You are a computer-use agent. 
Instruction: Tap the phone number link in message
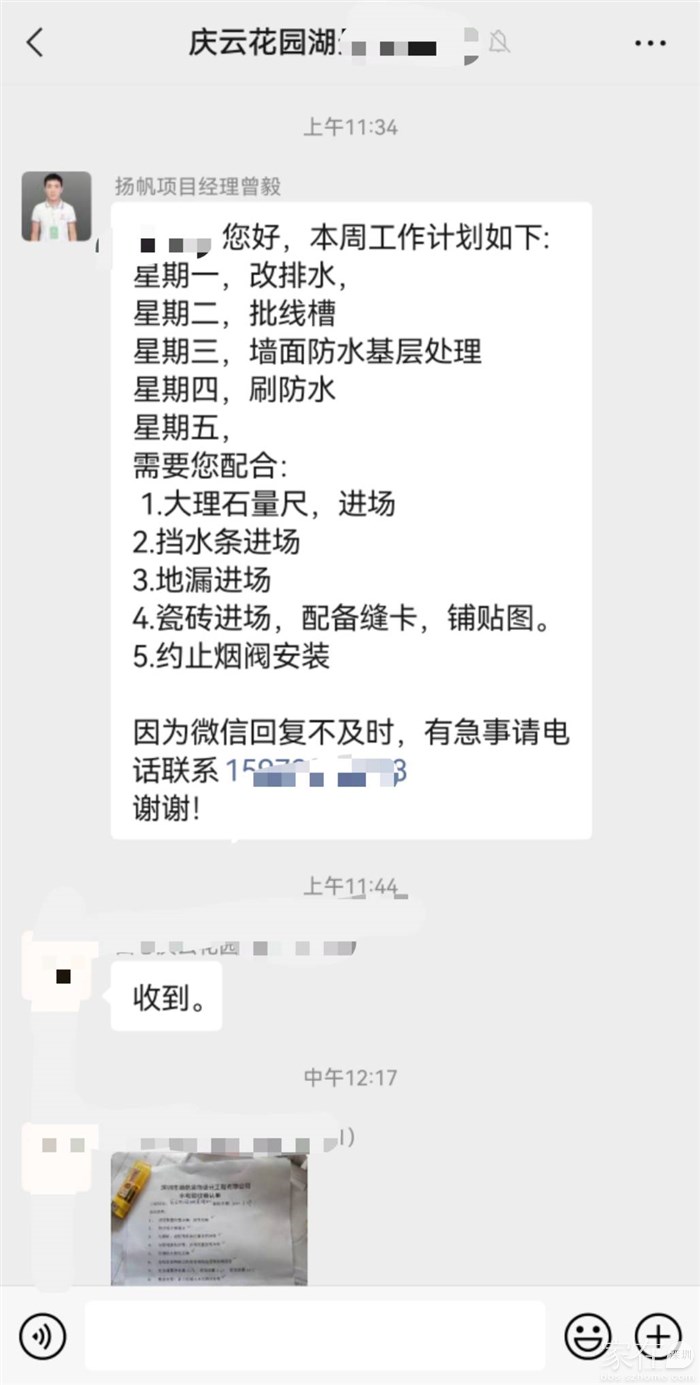pos(316,771)
